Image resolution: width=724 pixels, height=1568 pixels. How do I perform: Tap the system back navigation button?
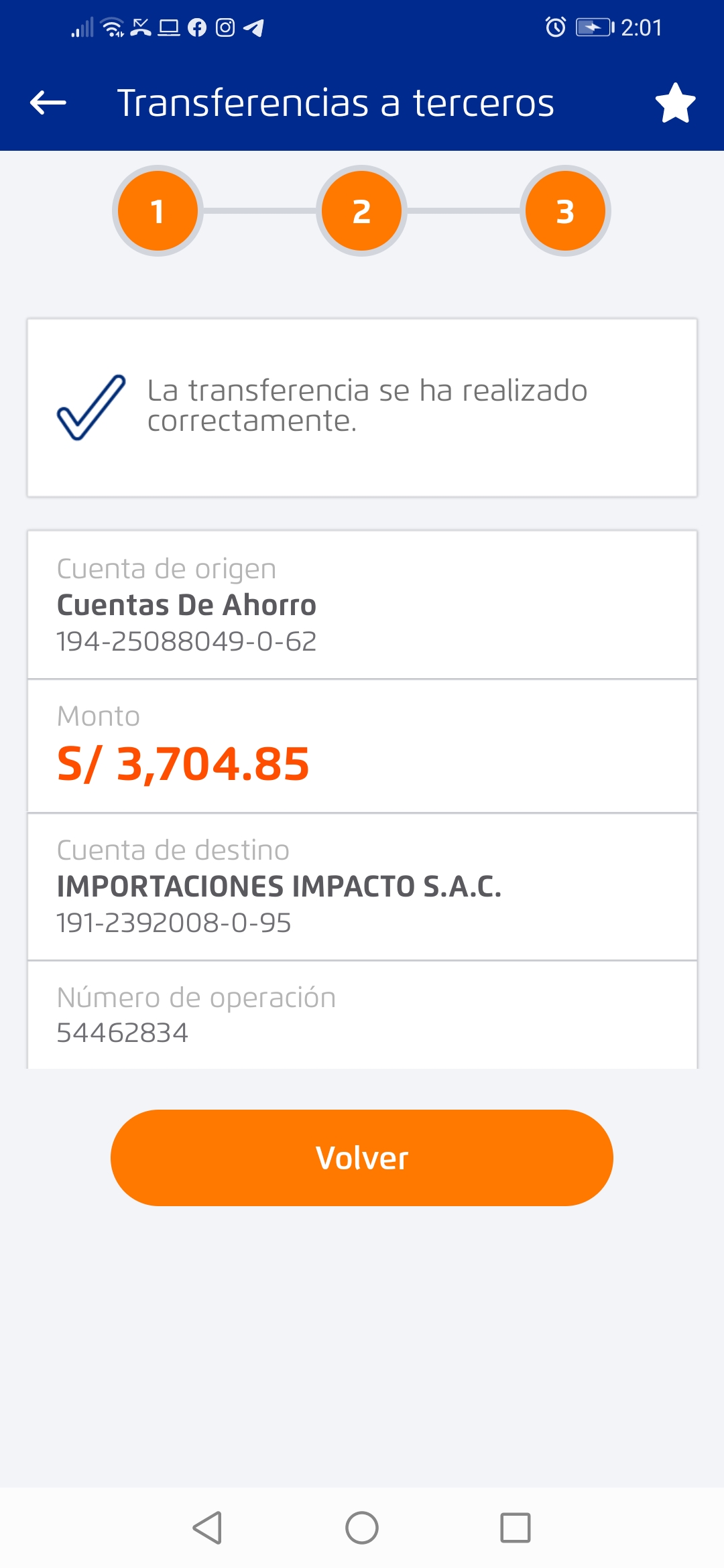click(208, 1528)
